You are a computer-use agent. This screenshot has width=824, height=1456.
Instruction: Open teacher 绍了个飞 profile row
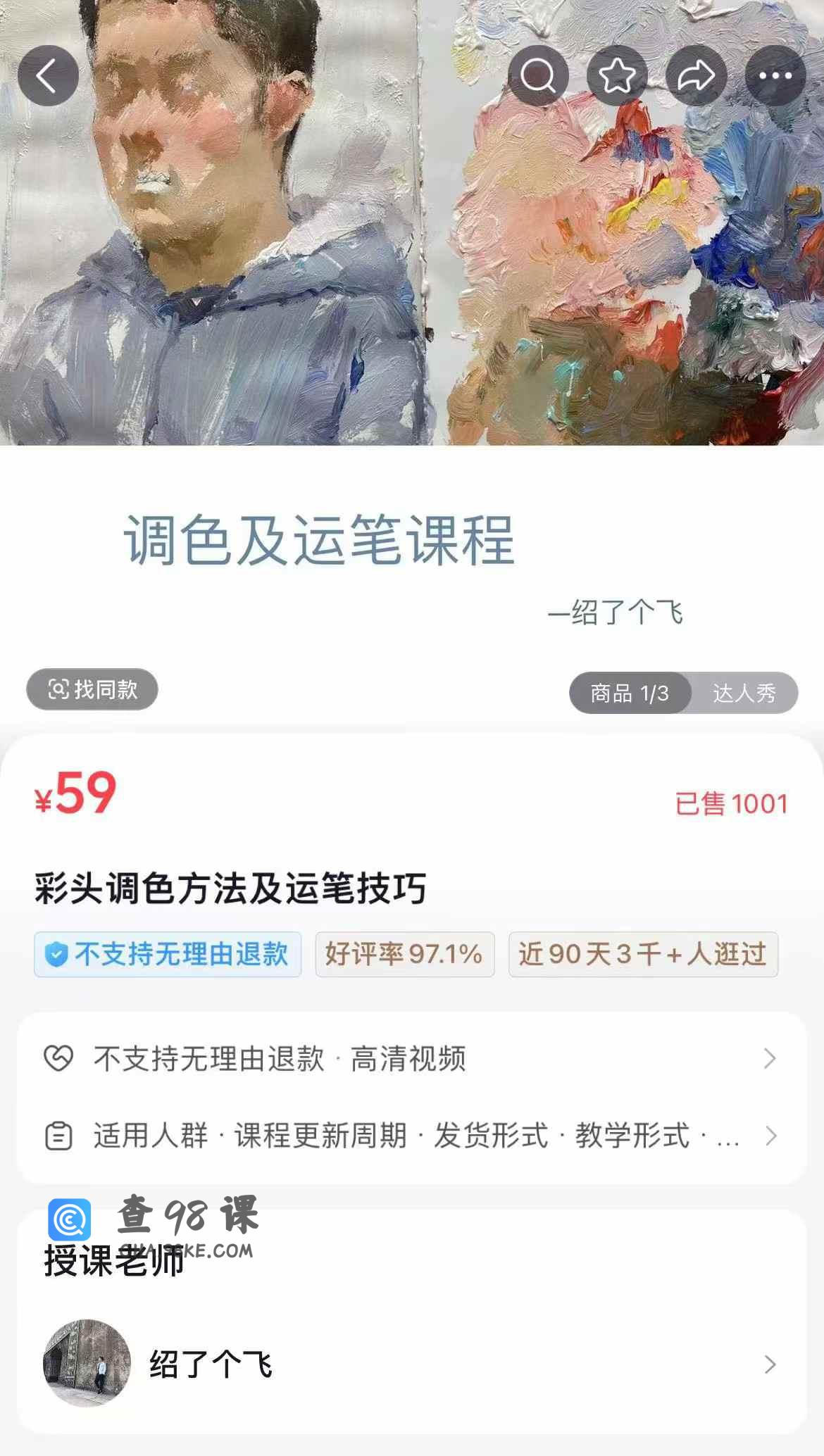(x=411, y=1364)
